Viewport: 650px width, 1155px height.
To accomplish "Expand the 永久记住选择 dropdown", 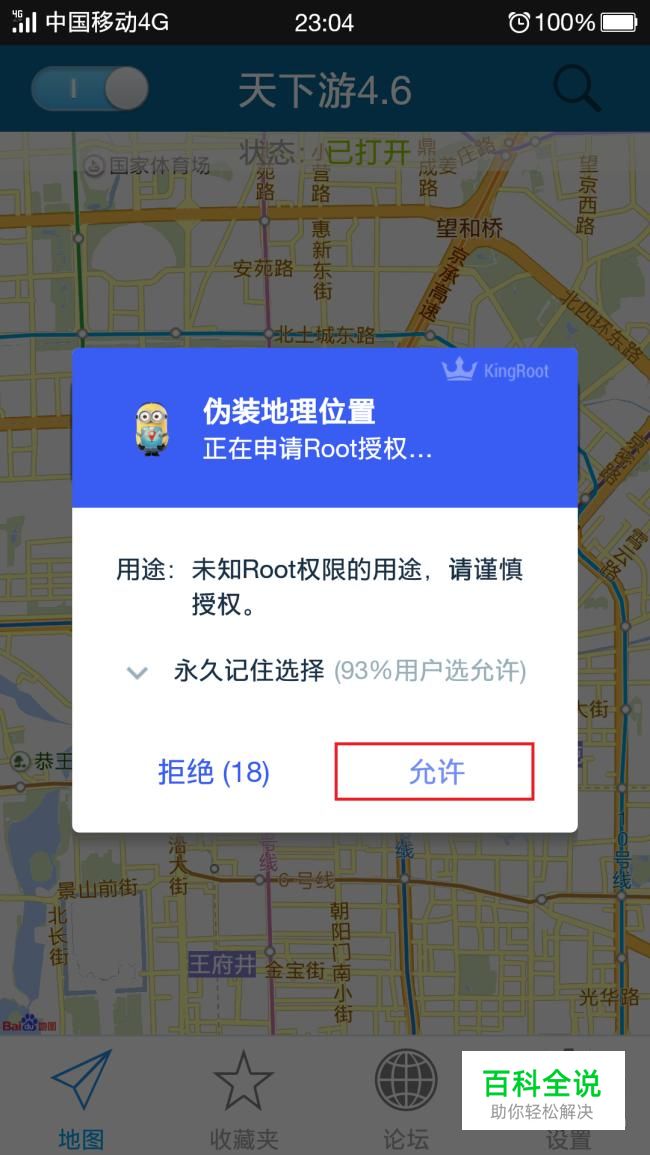I will pos(137,672).
